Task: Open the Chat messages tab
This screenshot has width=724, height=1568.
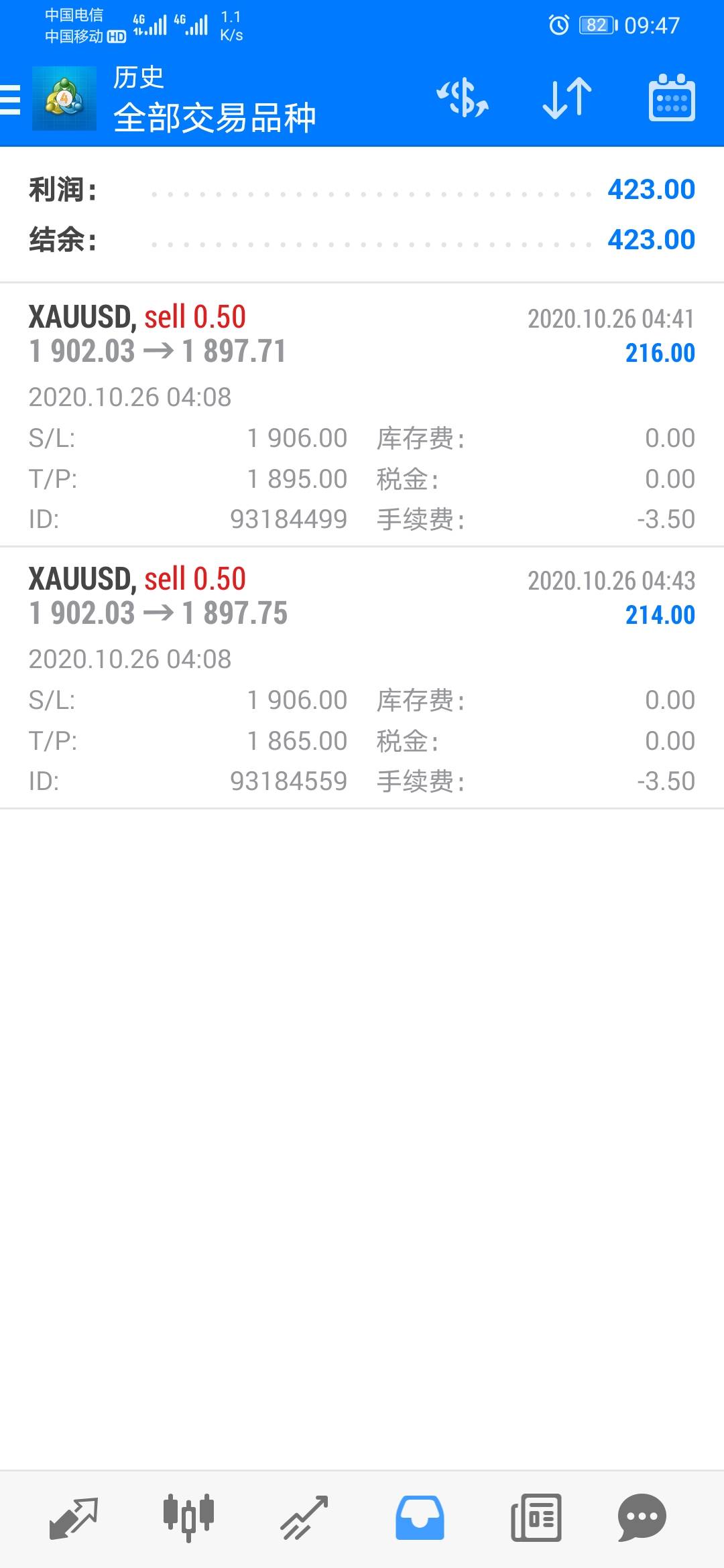Action: pyautogui.click(x=642, y=1518)
